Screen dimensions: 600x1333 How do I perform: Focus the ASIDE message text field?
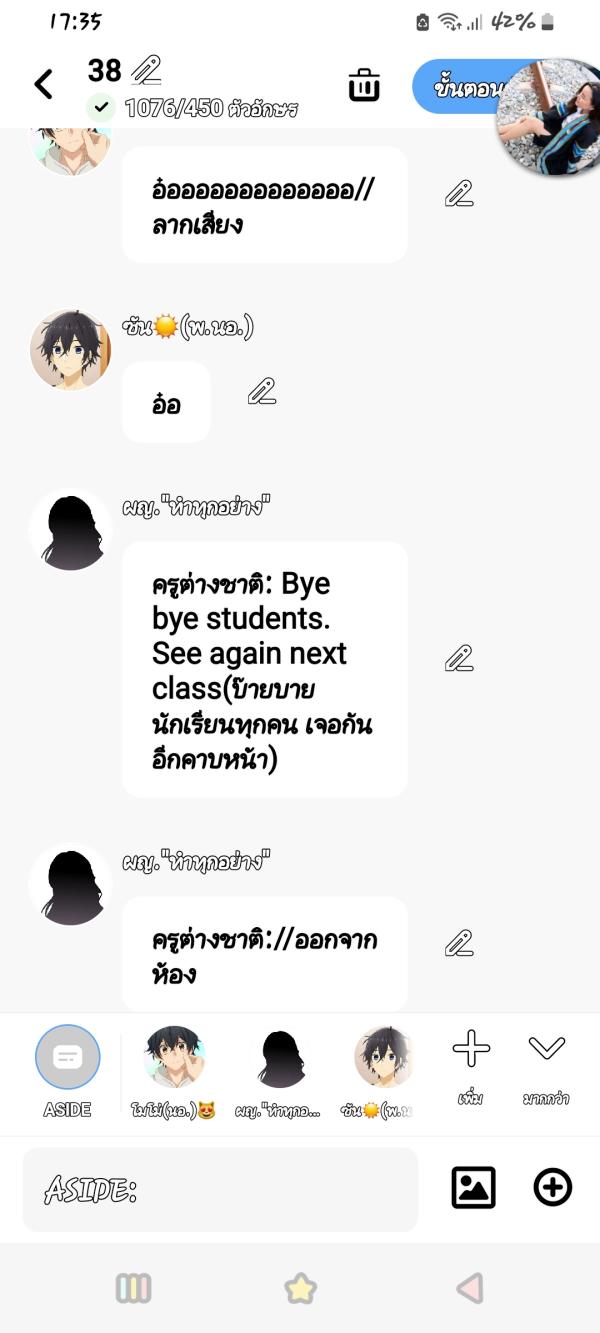click(220, 1189)
